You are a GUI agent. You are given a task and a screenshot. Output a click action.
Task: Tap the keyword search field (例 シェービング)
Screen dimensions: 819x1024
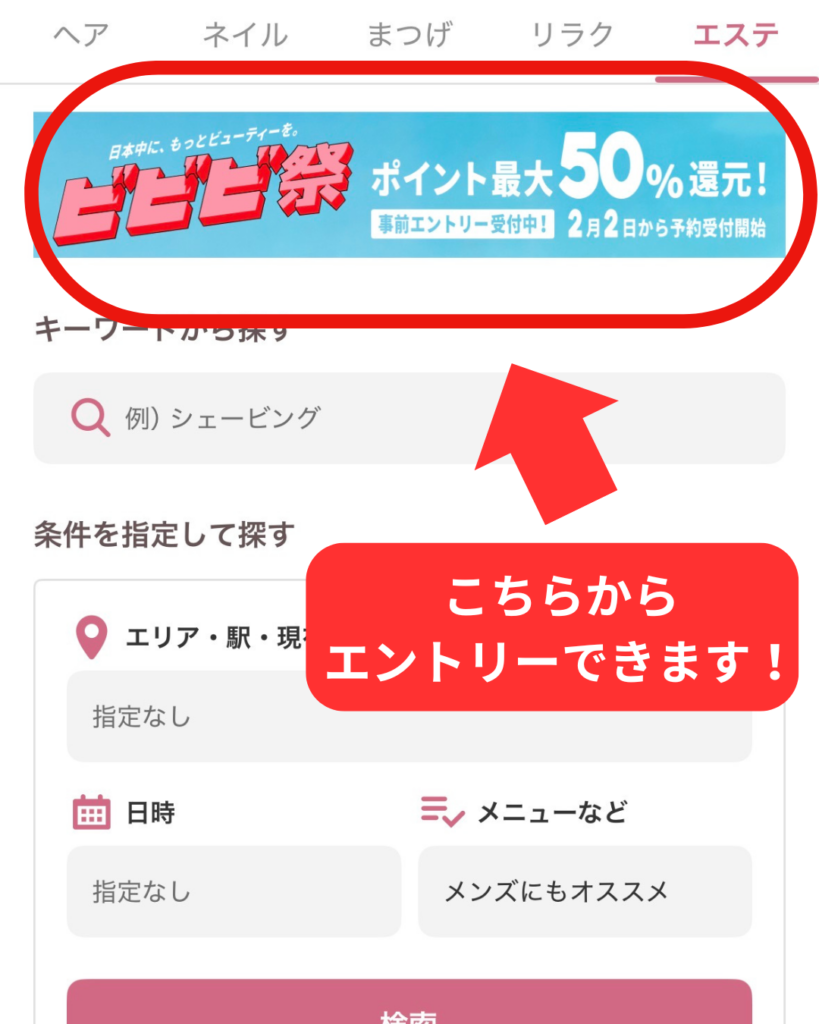pyautogui.click(x=409, y=418)
